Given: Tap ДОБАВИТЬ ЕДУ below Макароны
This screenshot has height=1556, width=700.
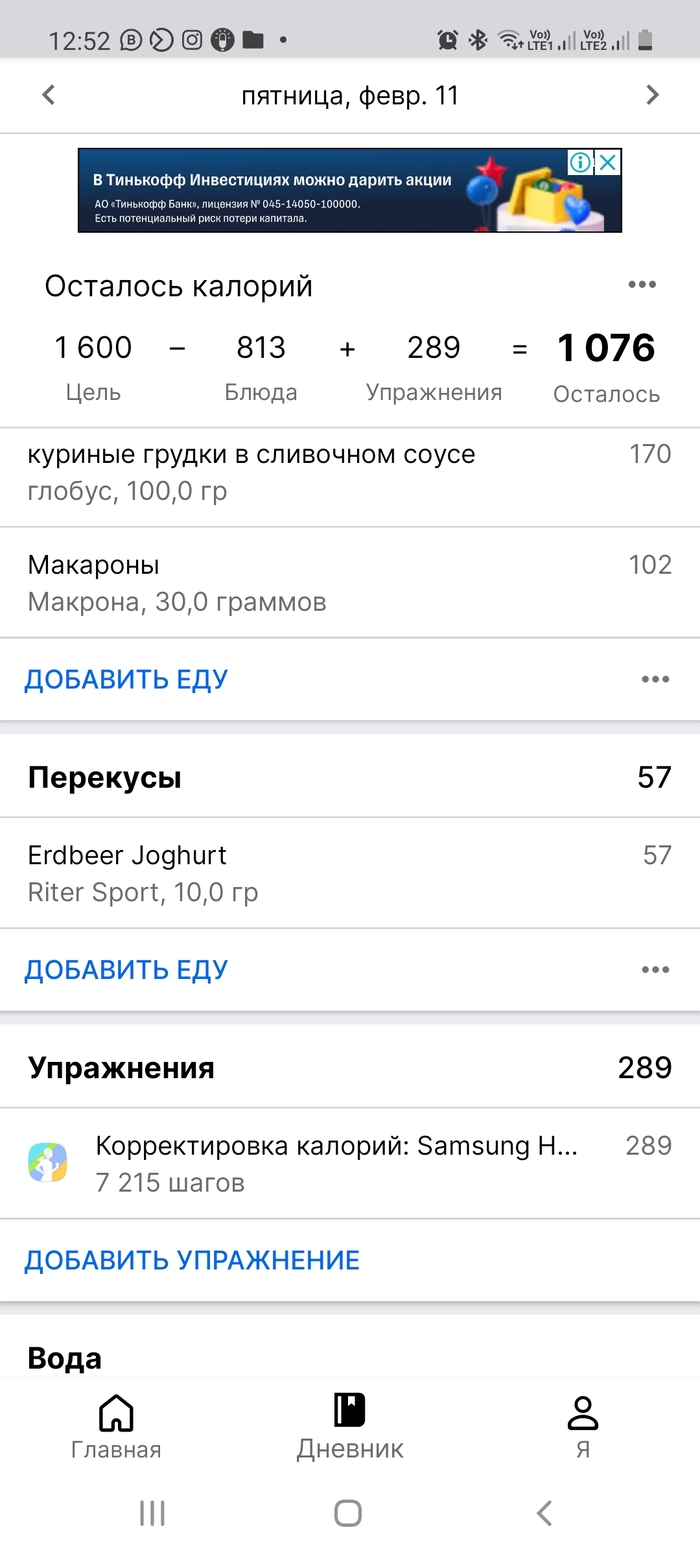Looking at the screenshot, I should (x=126, y=680).
